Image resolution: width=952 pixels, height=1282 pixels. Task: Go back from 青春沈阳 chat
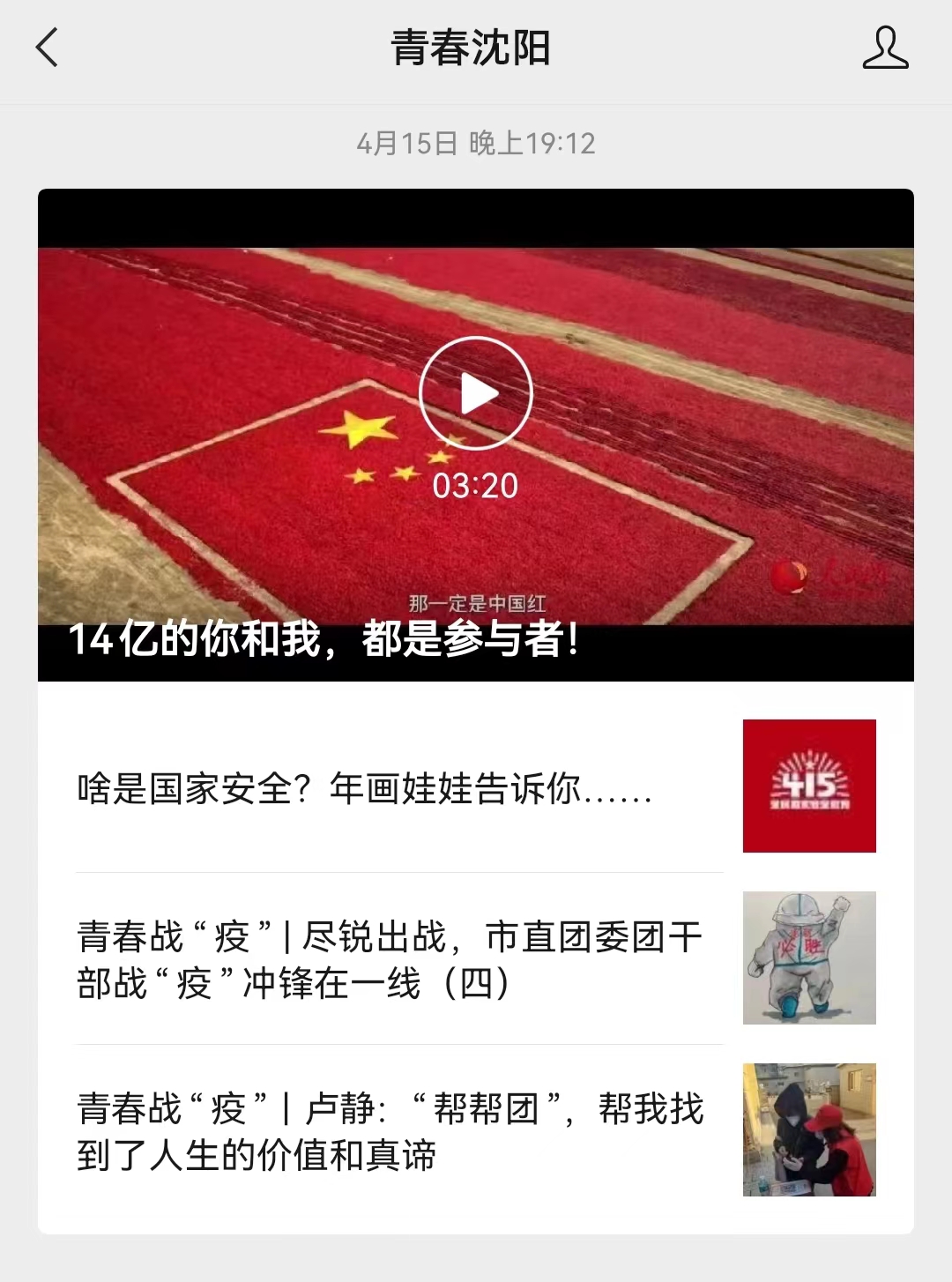pyautogui.click(x=48, y=48)
